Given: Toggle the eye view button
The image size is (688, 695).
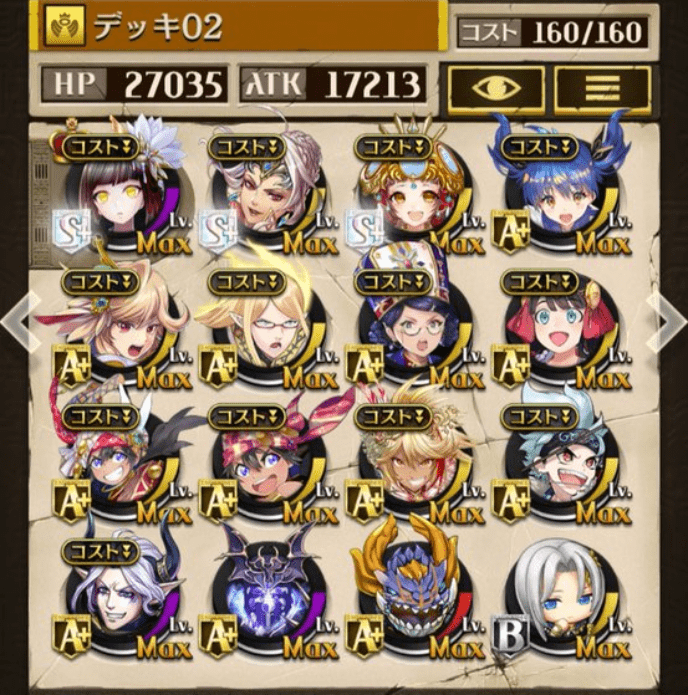Looking at the screenshot, I should [x=495, y=90].
